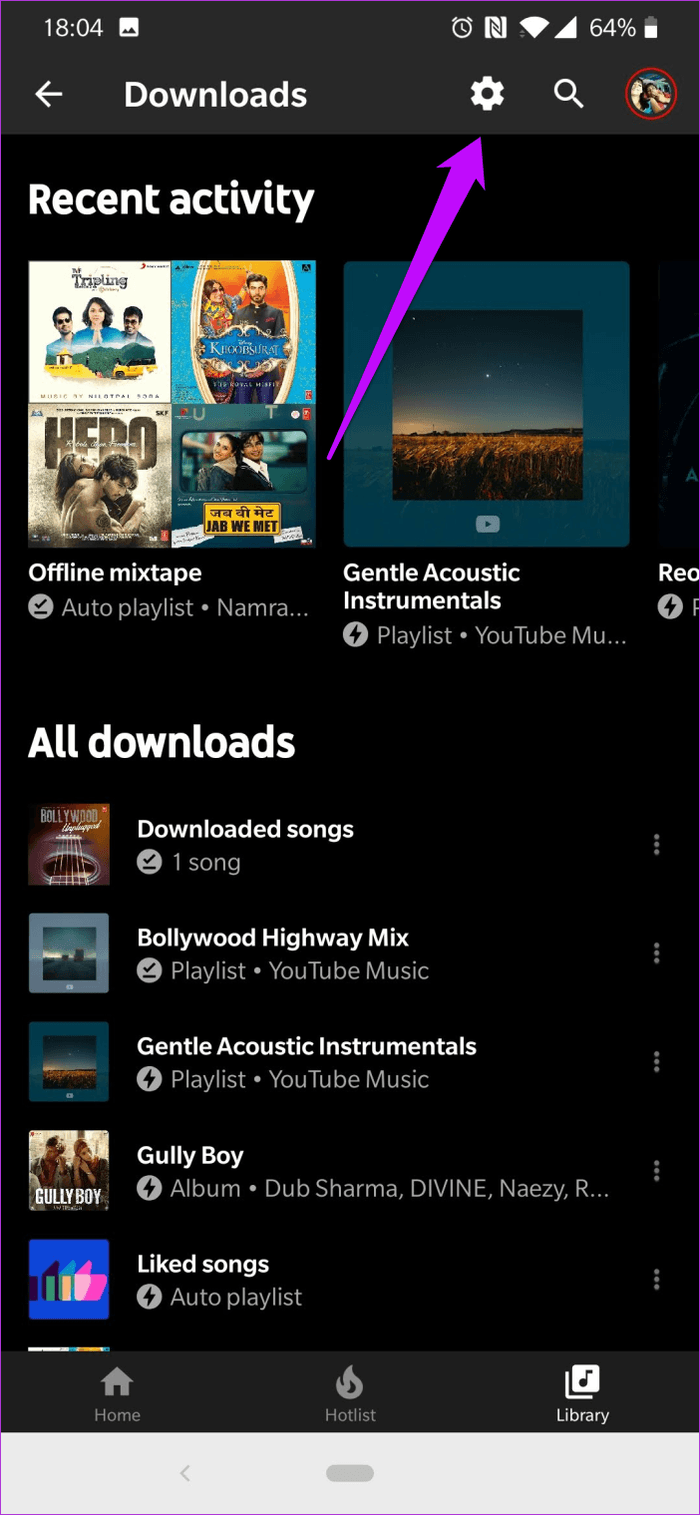700x1515 pixels.
Task: Open Gentle Acoustic Instrumentals recent card
Action: click(x=486, y=454)
